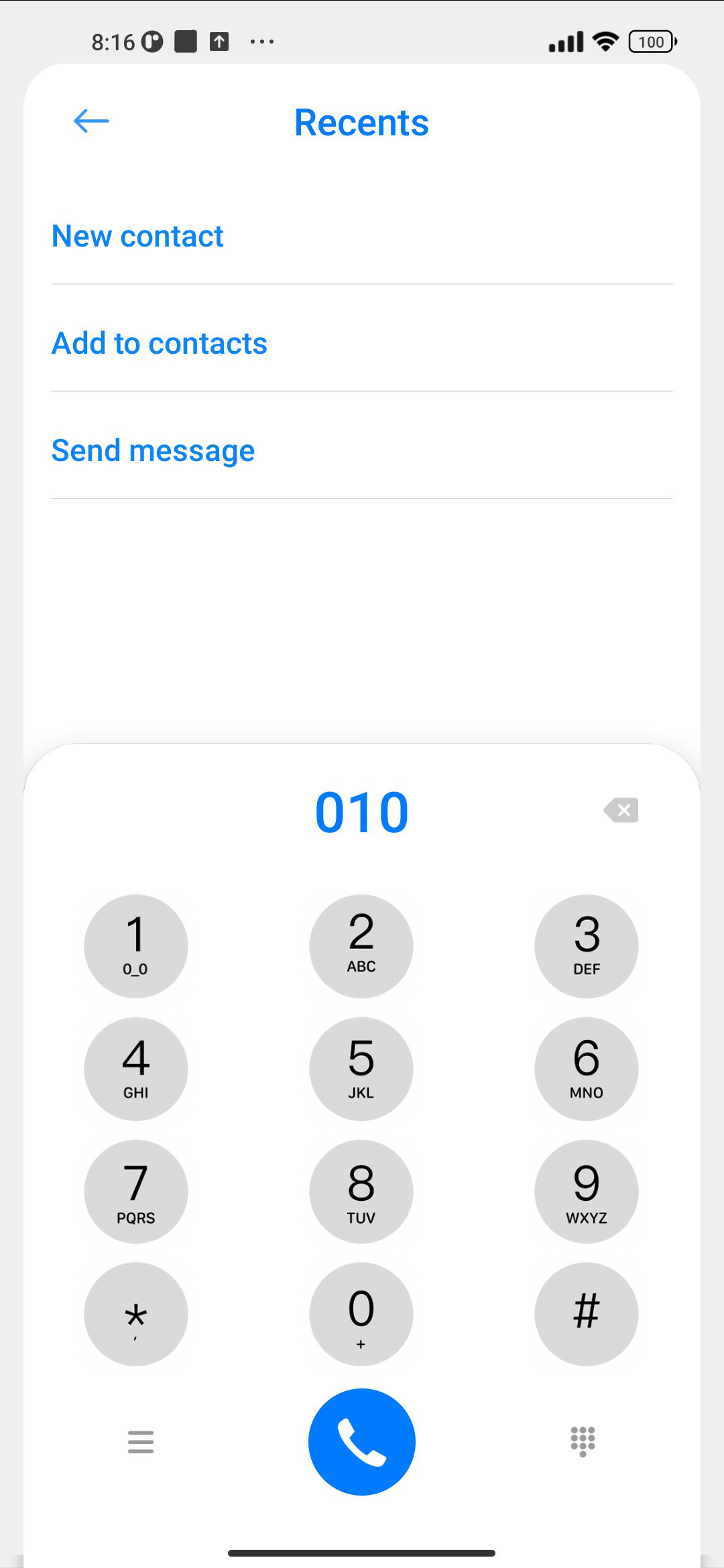Tap the hash key
This screenshot has height=1568, width=724.
587,1314
